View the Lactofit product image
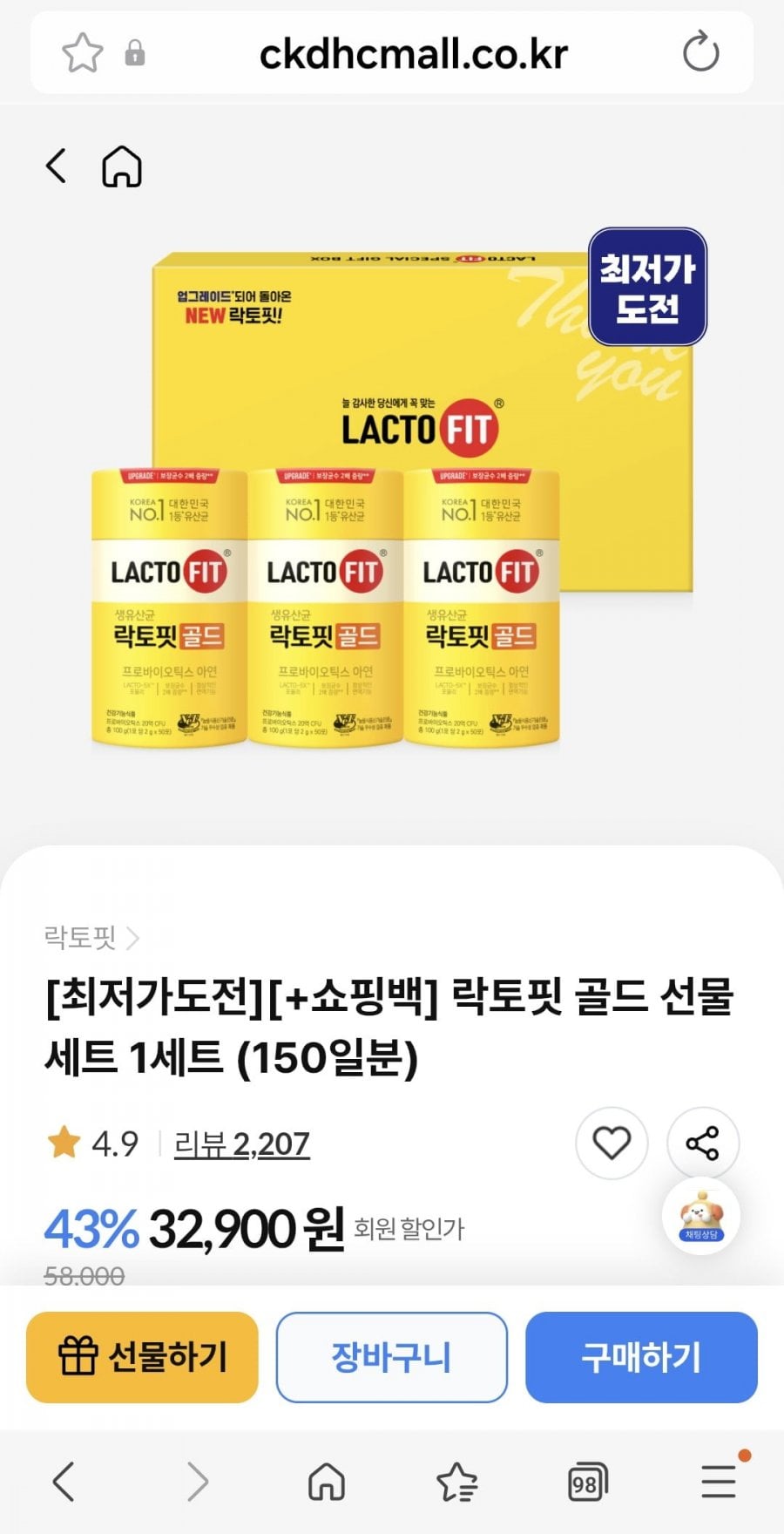This screenshot has height=1534, width=784. [392, 500]
